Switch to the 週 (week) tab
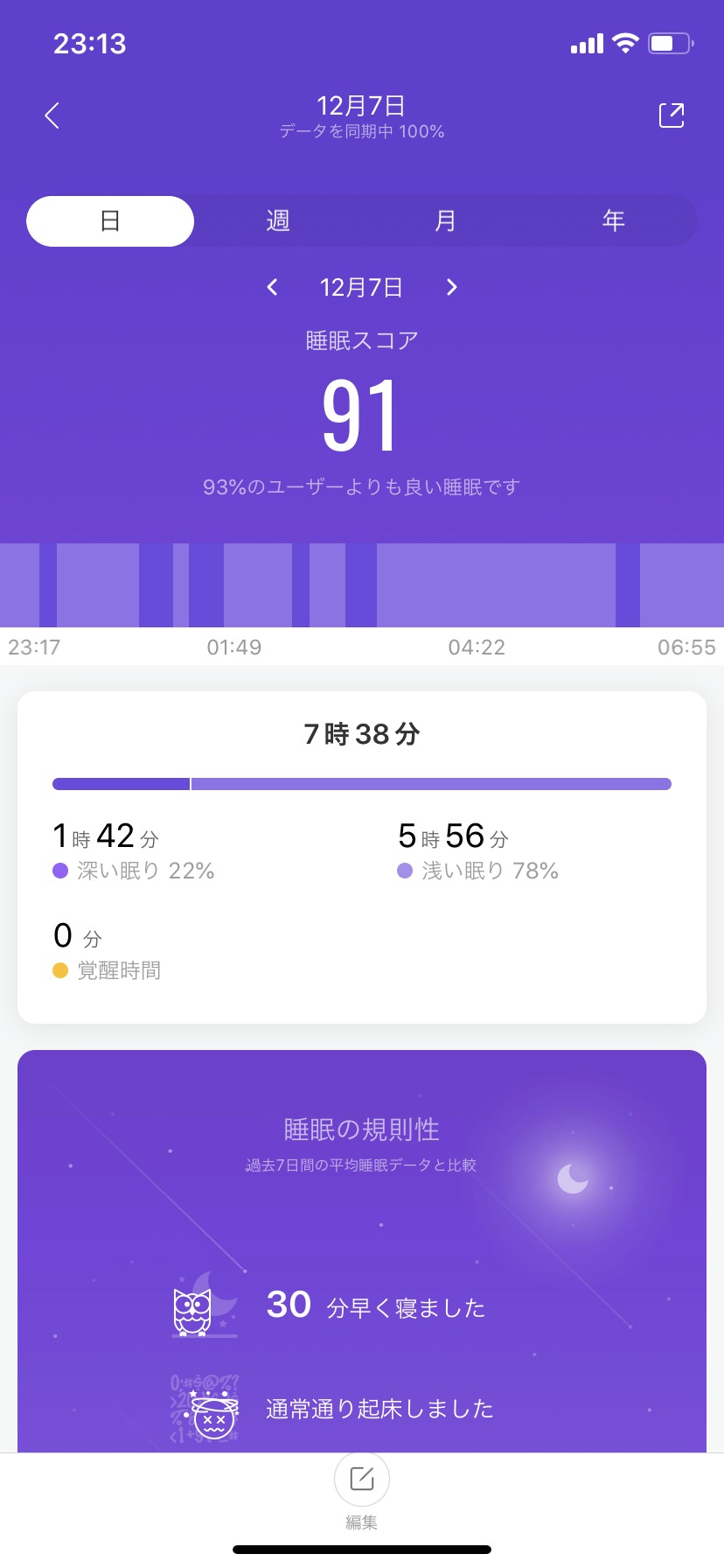The image size is (724, 1568). pos(278,221)
